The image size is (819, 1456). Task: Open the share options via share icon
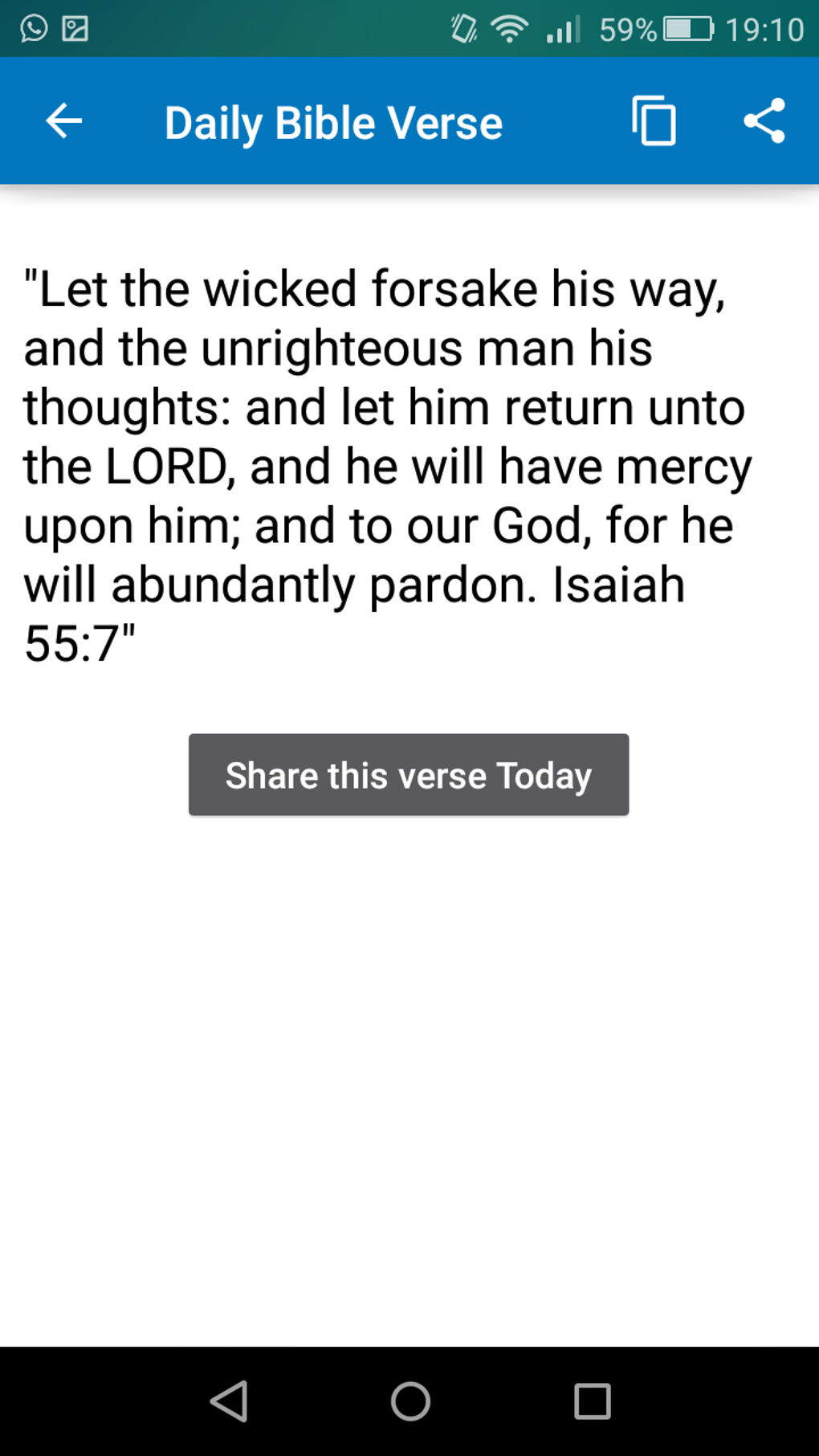point(764,121)
